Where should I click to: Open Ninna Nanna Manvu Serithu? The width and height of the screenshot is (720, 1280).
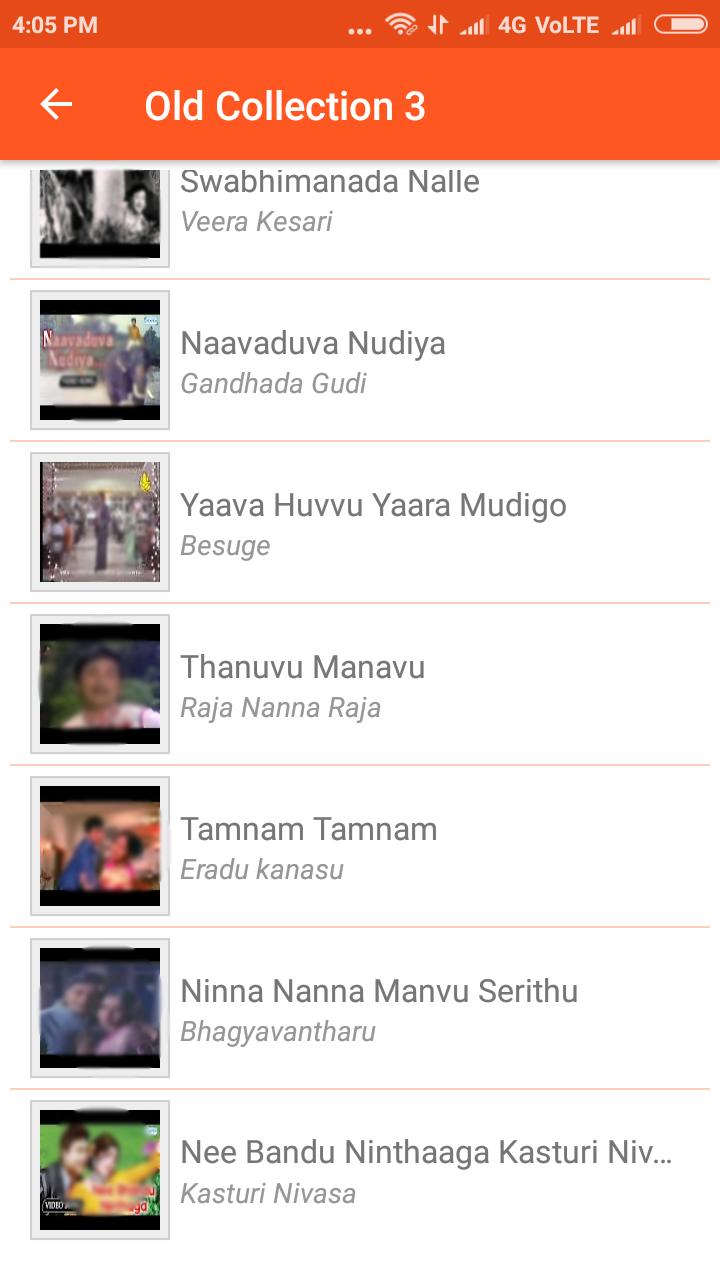coord(360,1008)
